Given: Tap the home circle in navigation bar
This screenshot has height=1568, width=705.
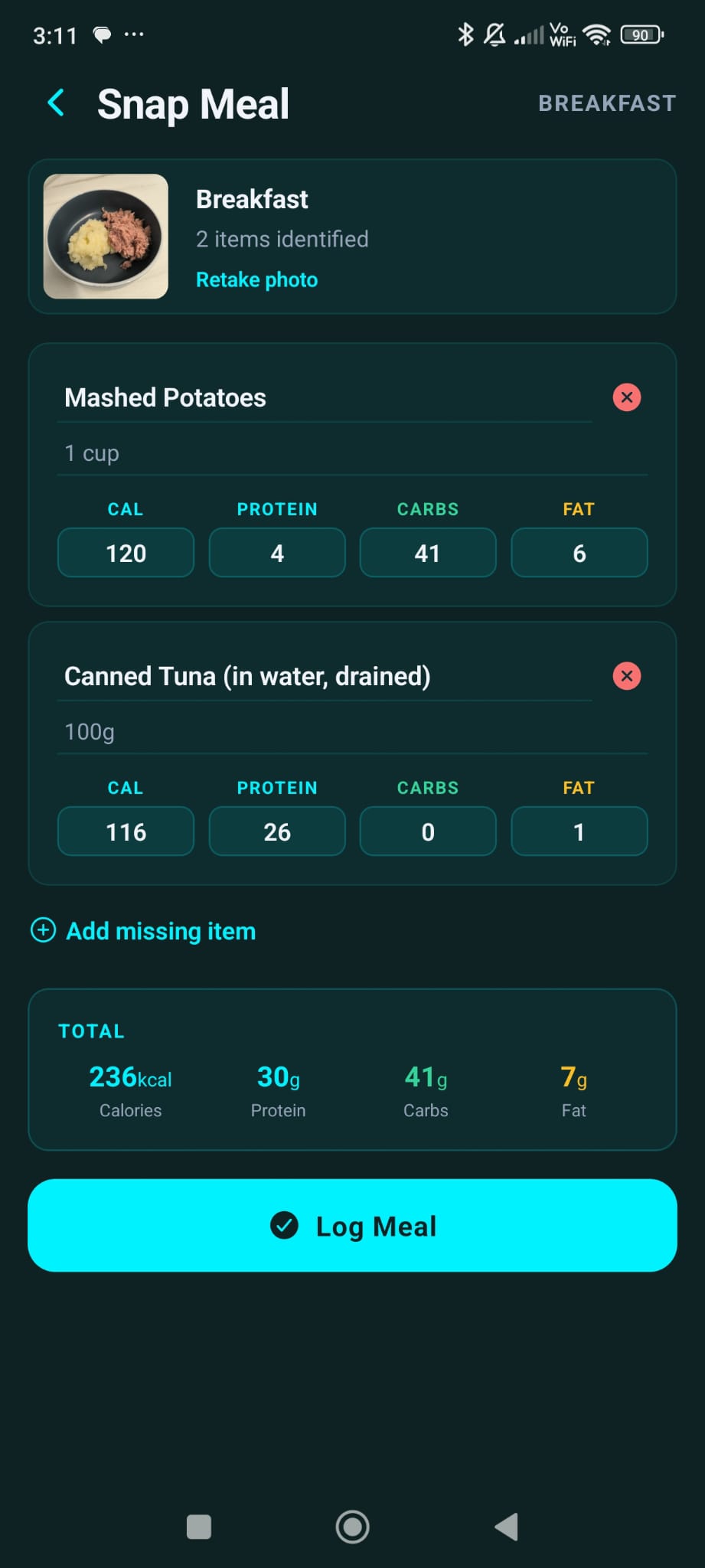Looking at the screenshot, I should point(352,1527).
